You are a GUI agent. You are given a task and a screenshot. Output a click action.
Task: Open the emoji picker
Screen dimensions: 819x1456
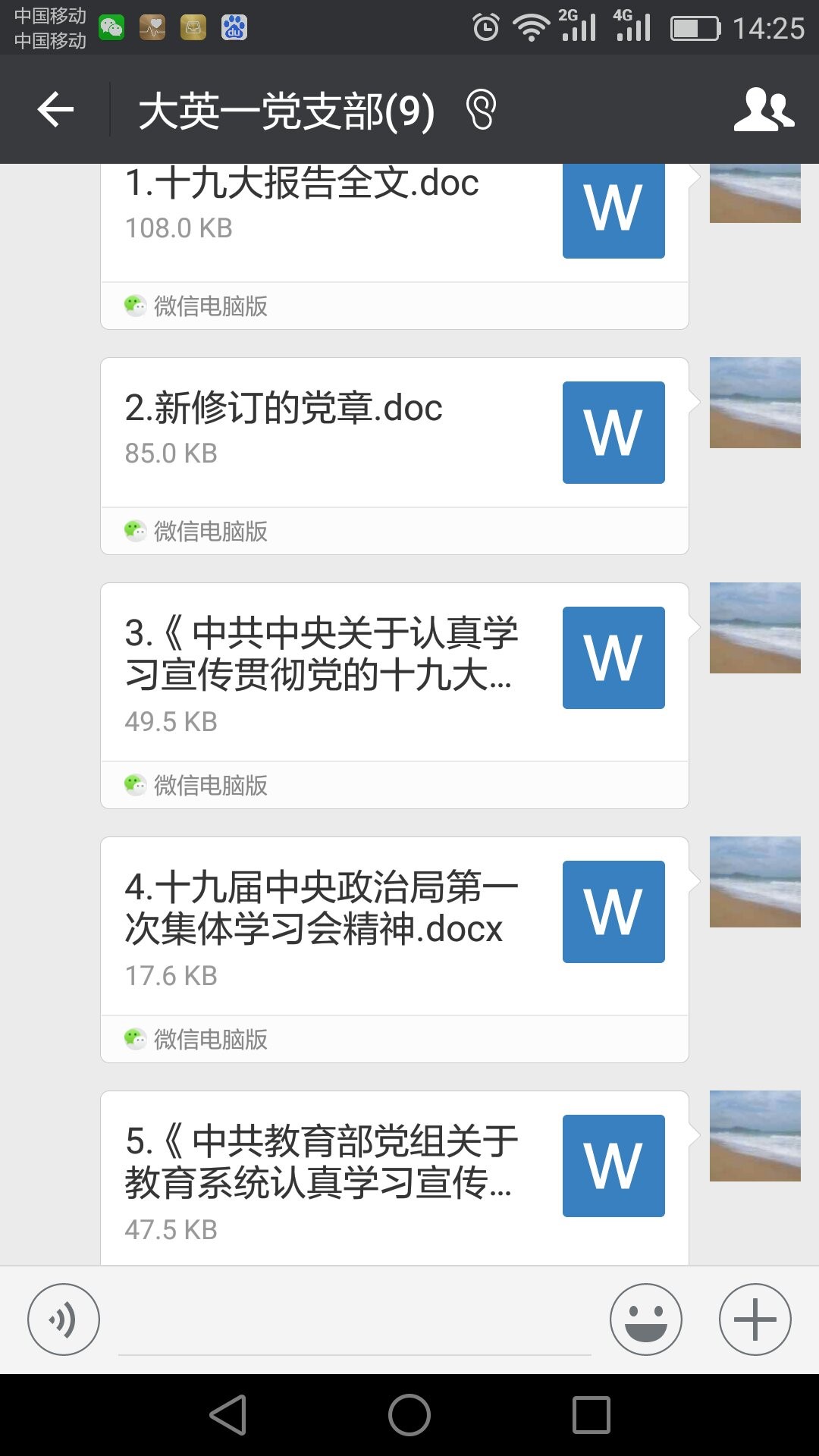(645, 1319)
